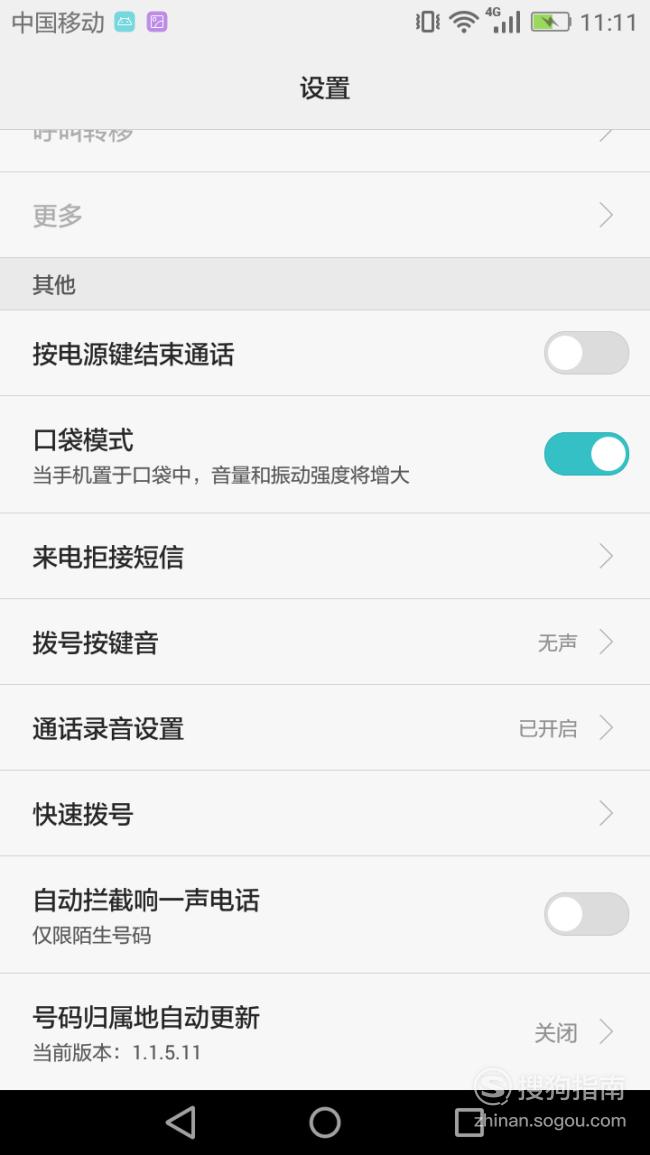
Task: Open 通话录音设置
Action: click(x=325, y=728)
